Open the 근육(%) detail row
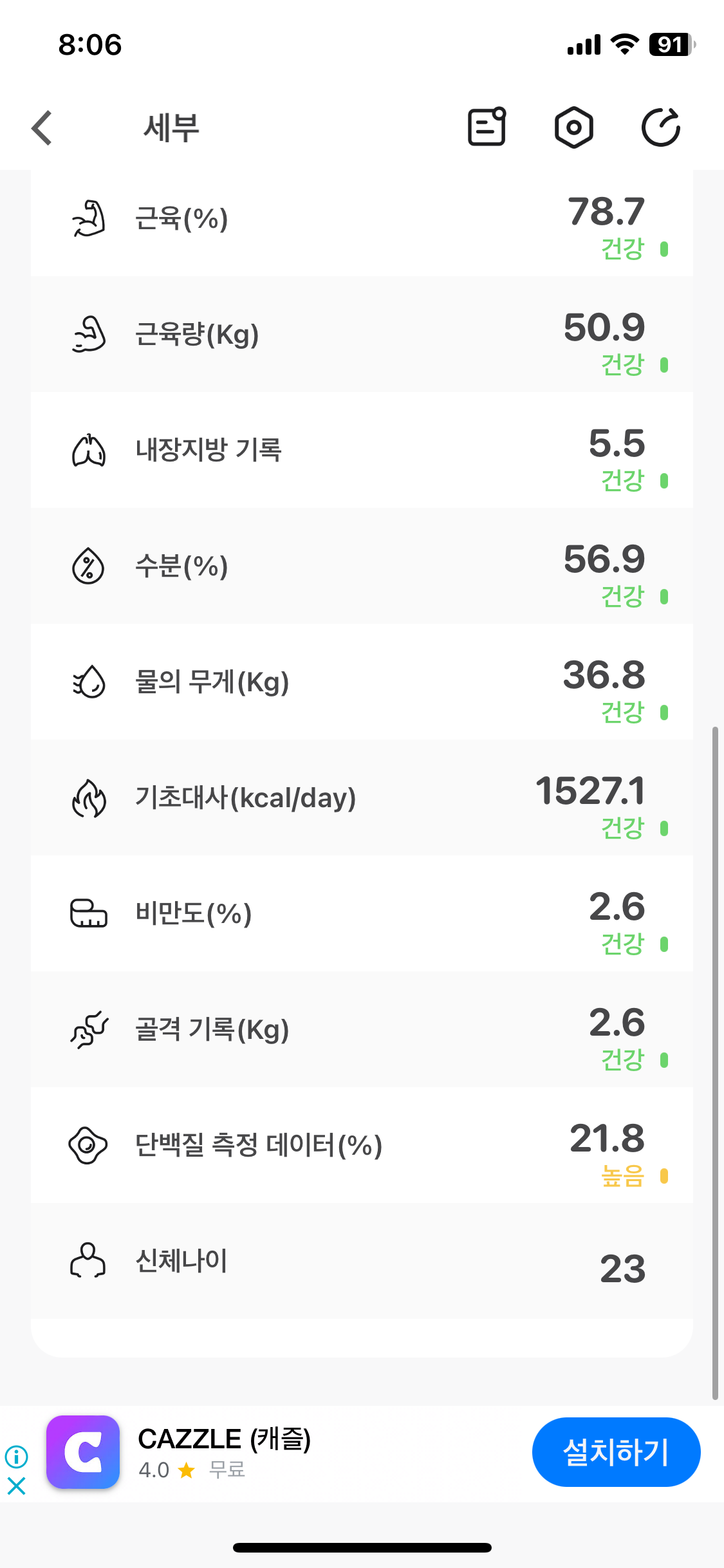Image resolution: width=724 pixels, height=1568 pixels. (x=362, y=223)
